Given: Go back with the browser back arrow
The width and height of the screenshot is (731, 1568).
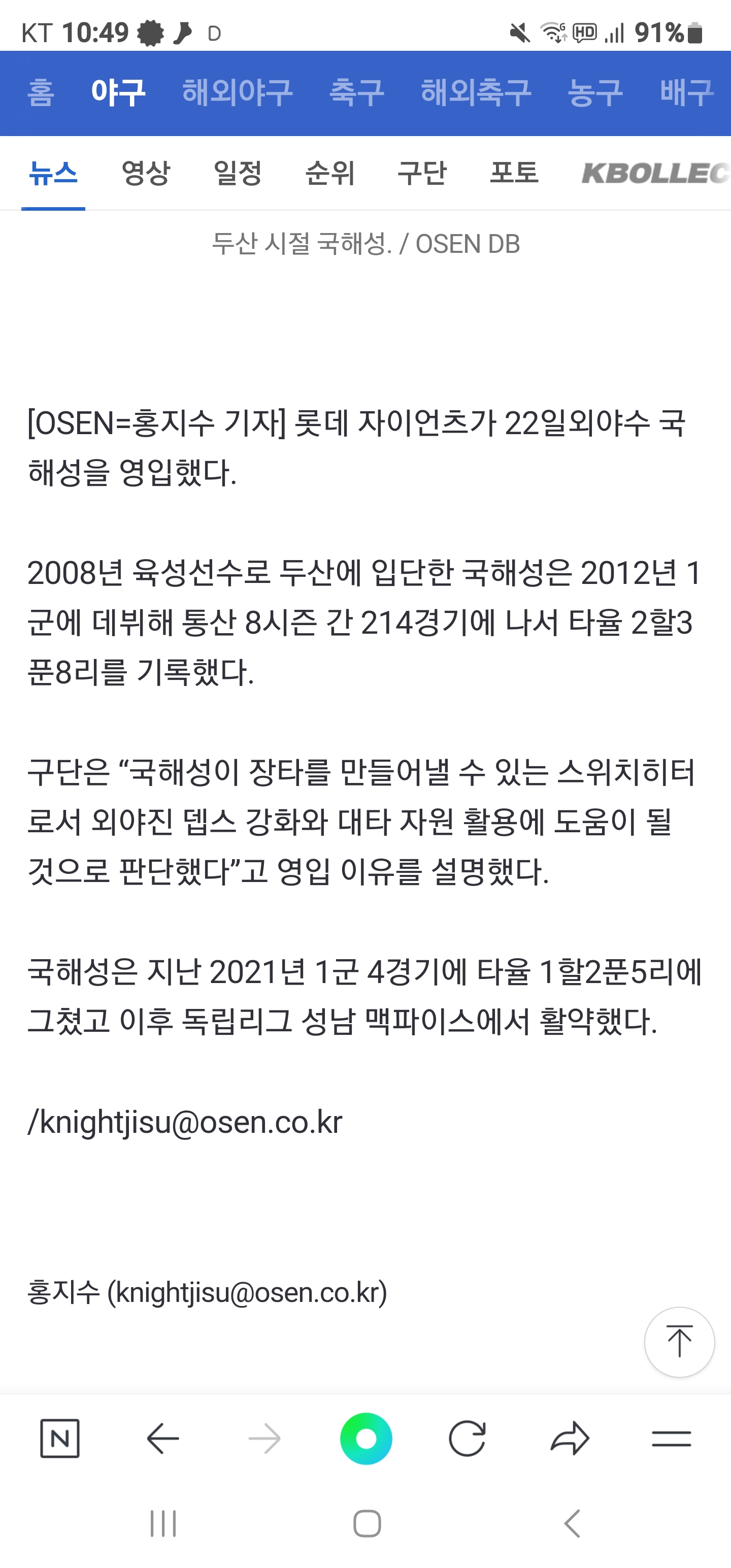Looking at the screenshot, I should coord(162,1439).
